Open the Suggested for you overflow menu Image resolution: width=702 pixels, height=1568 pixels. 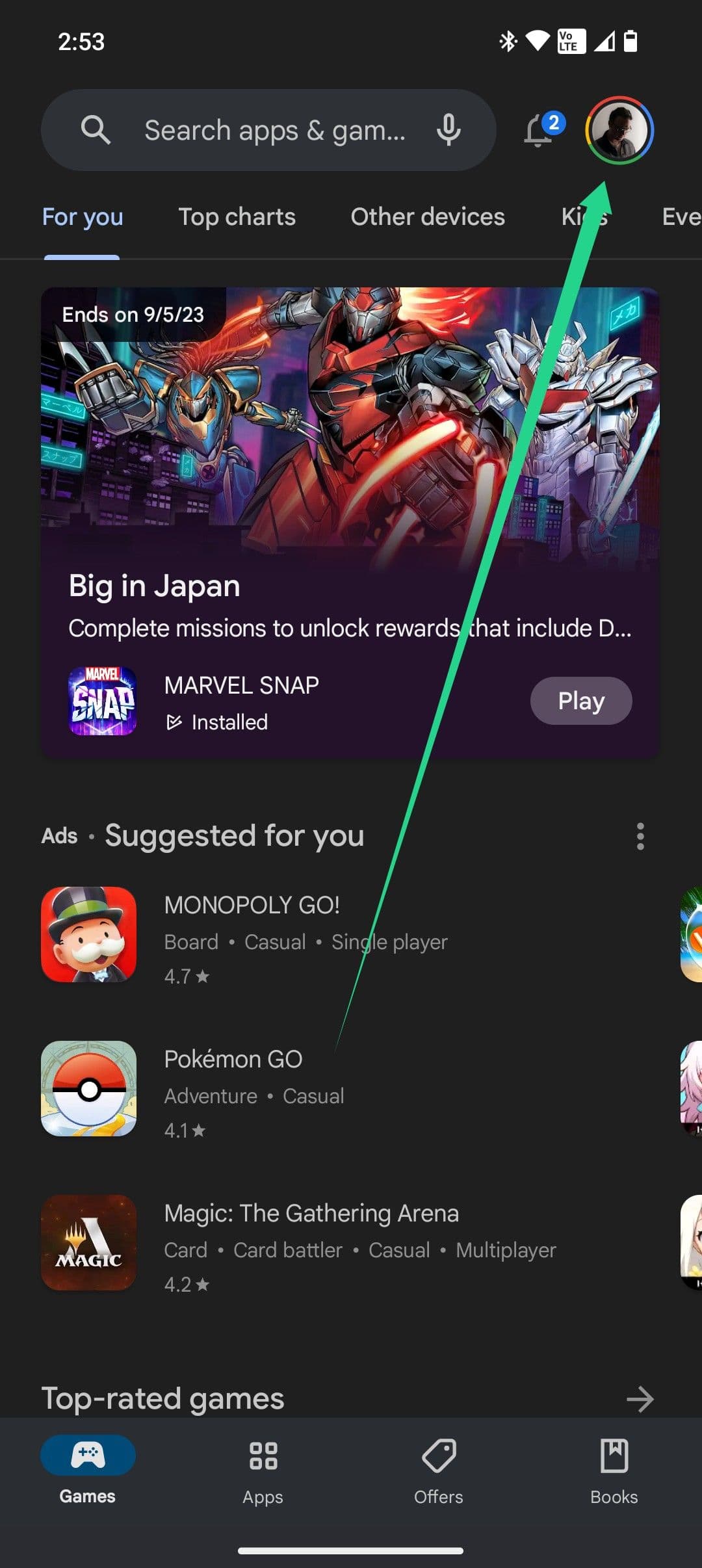[x=640, y=836]
